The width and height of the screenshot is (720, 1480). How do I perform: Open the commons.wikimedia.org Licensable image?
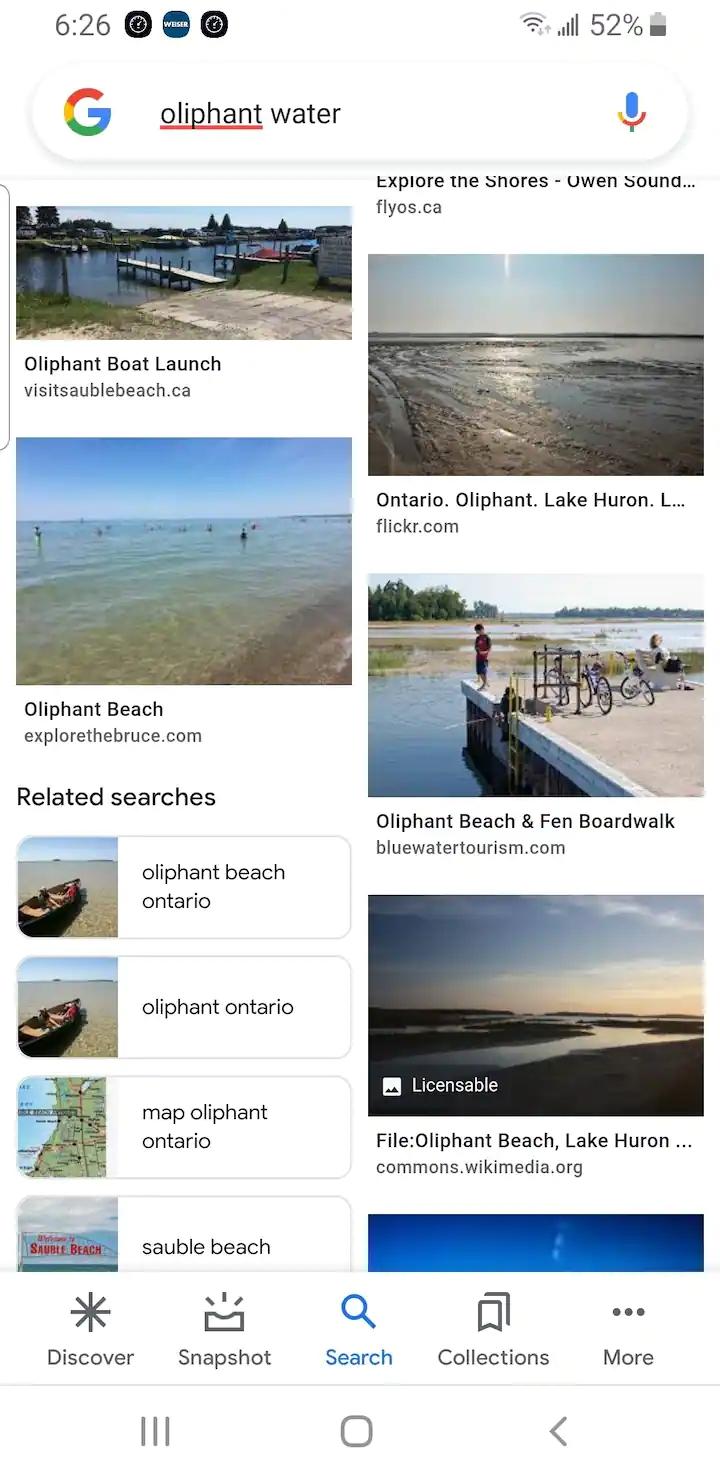tap(536, 1005)
